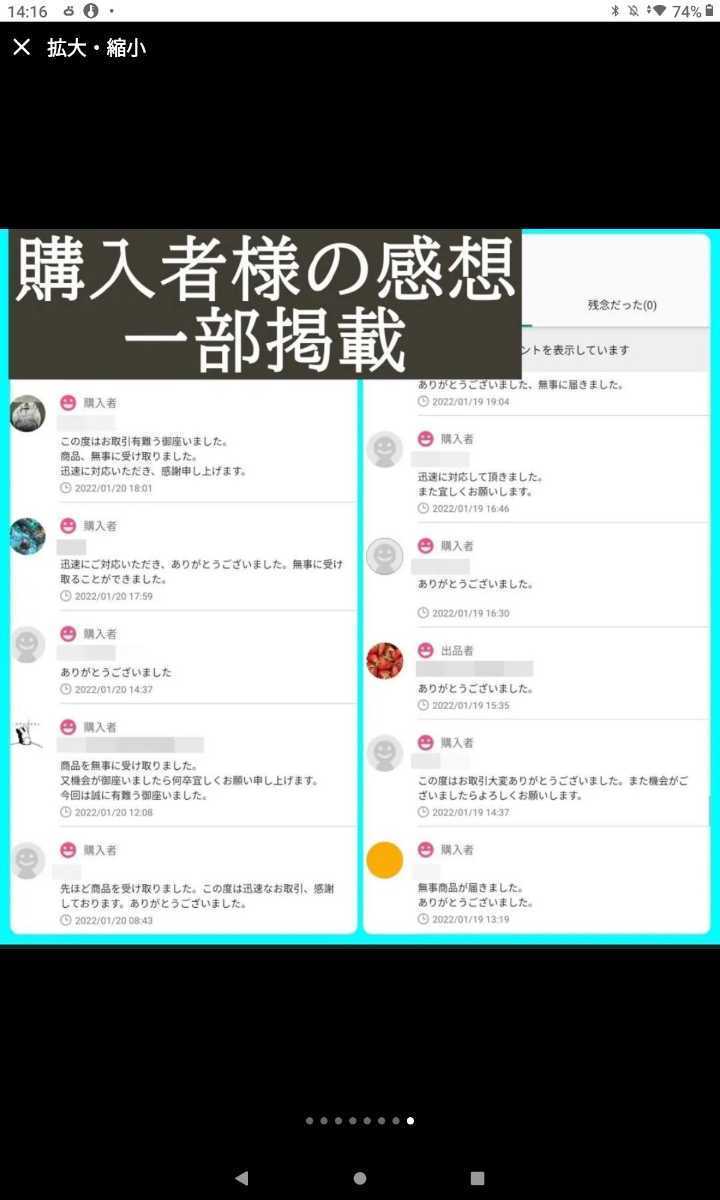Open the recent apps overview
Viewport: 720px width, 1200px height.
point(478,1178)
